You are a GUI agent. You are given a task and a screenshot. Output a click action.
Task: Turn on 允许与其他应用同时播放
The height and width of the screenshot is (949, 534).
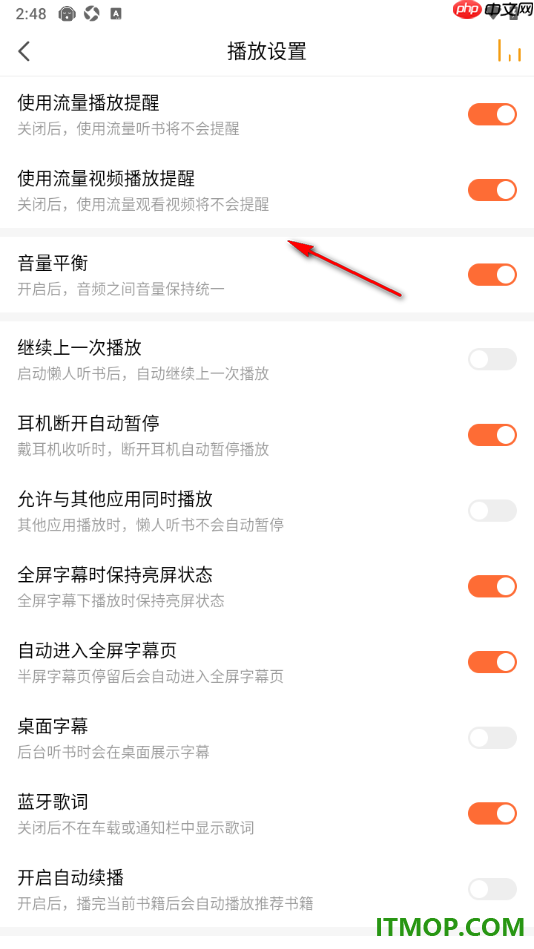coord(492,511)
